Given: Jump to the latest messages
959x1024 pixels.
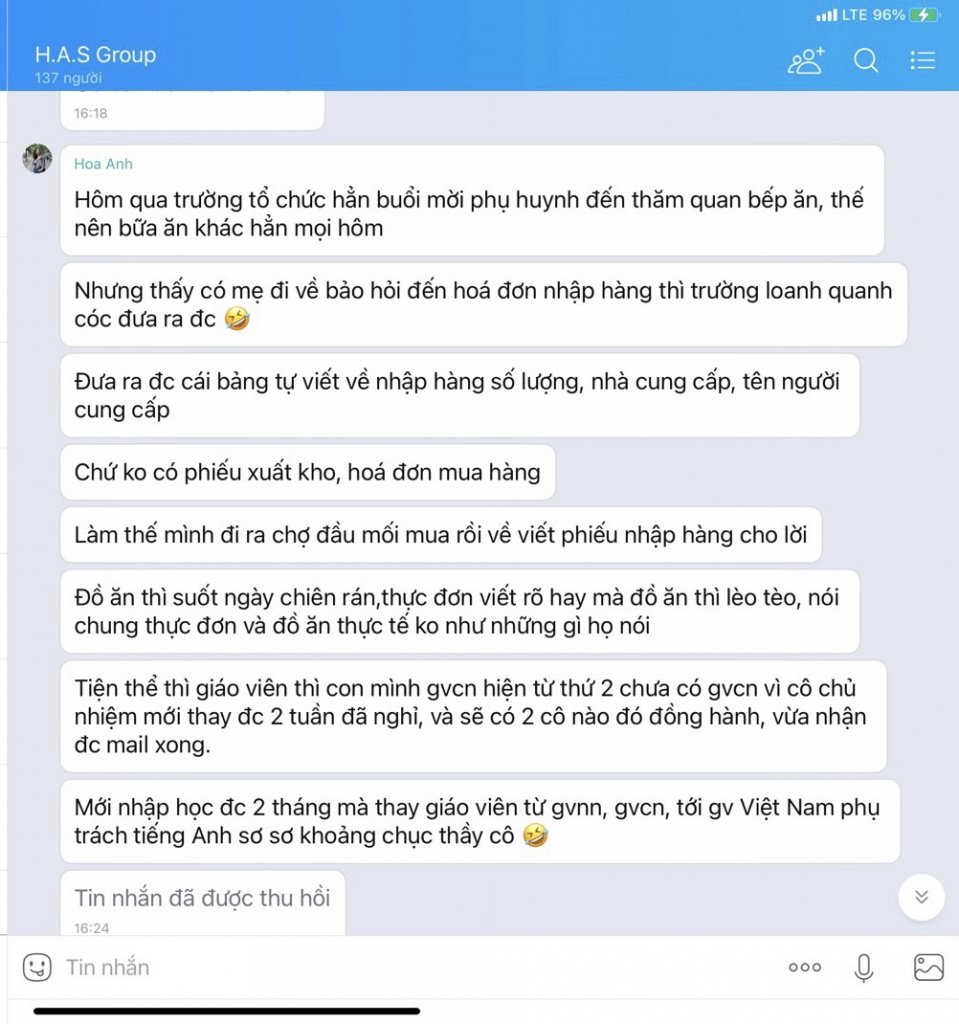Looking at the screenshot, I should 921,897.
